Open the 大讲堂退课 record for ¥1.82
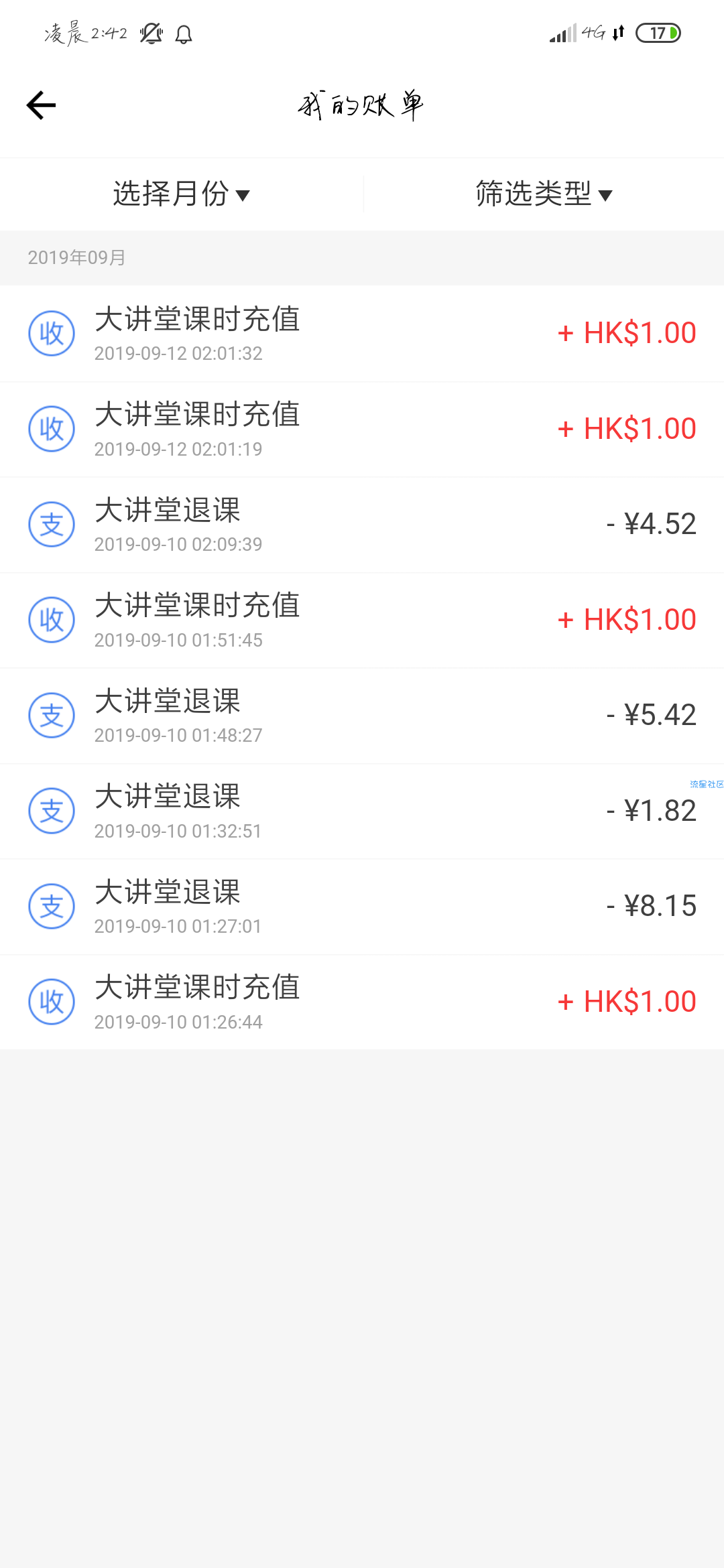The width and height of the screenshot is (724, 1568). point(362,811)
